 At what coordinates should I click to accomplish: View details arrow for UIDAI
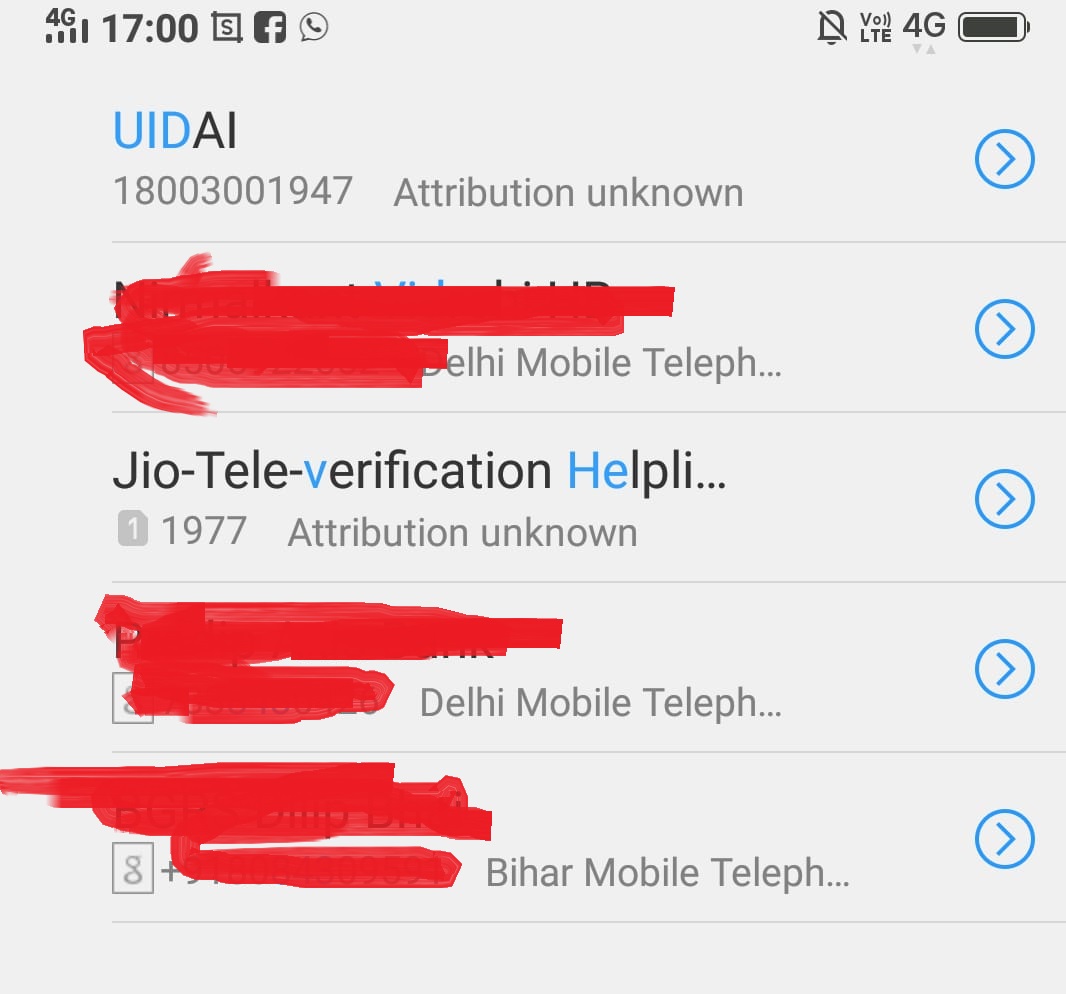[x=1004, y=159]
